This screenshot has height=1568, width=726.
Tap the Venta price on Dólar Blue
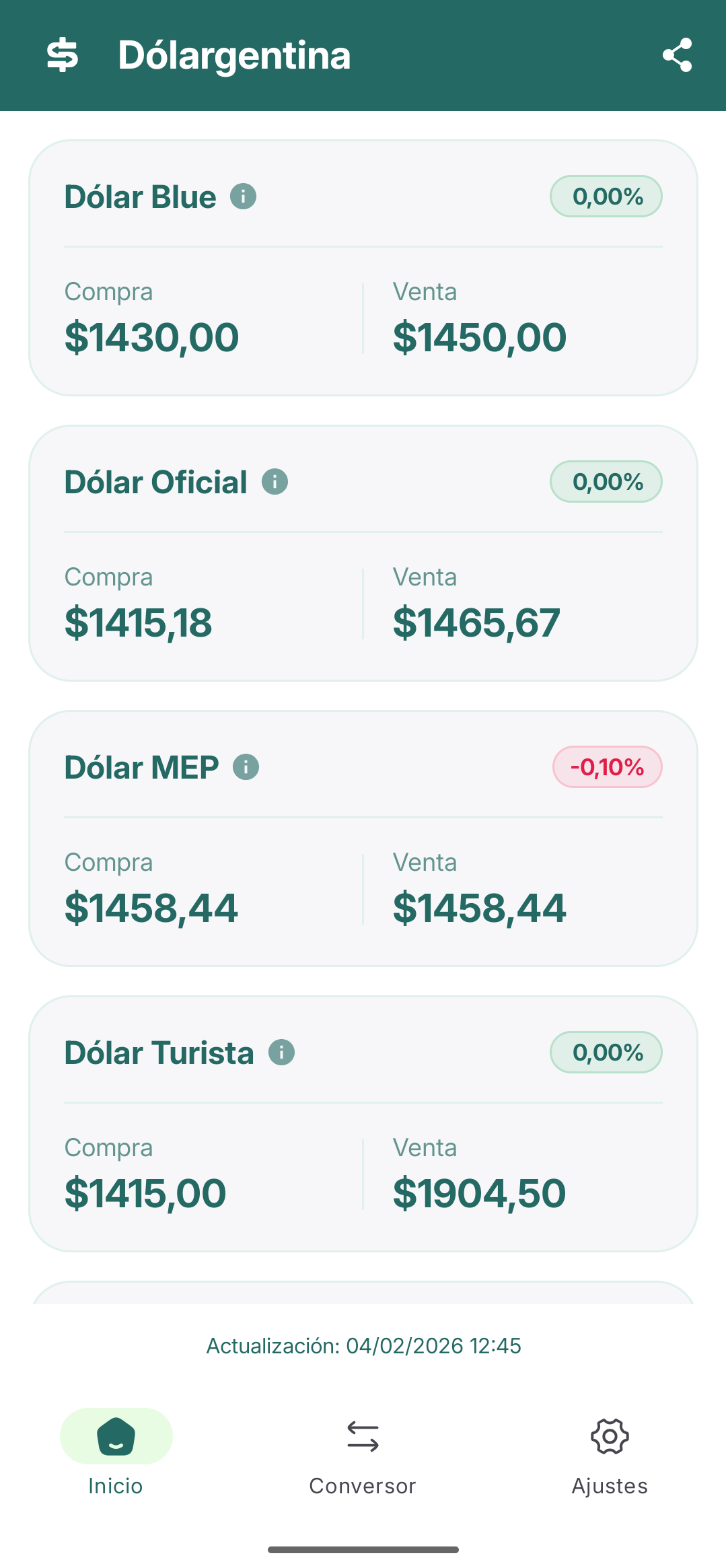coord(479,336)
